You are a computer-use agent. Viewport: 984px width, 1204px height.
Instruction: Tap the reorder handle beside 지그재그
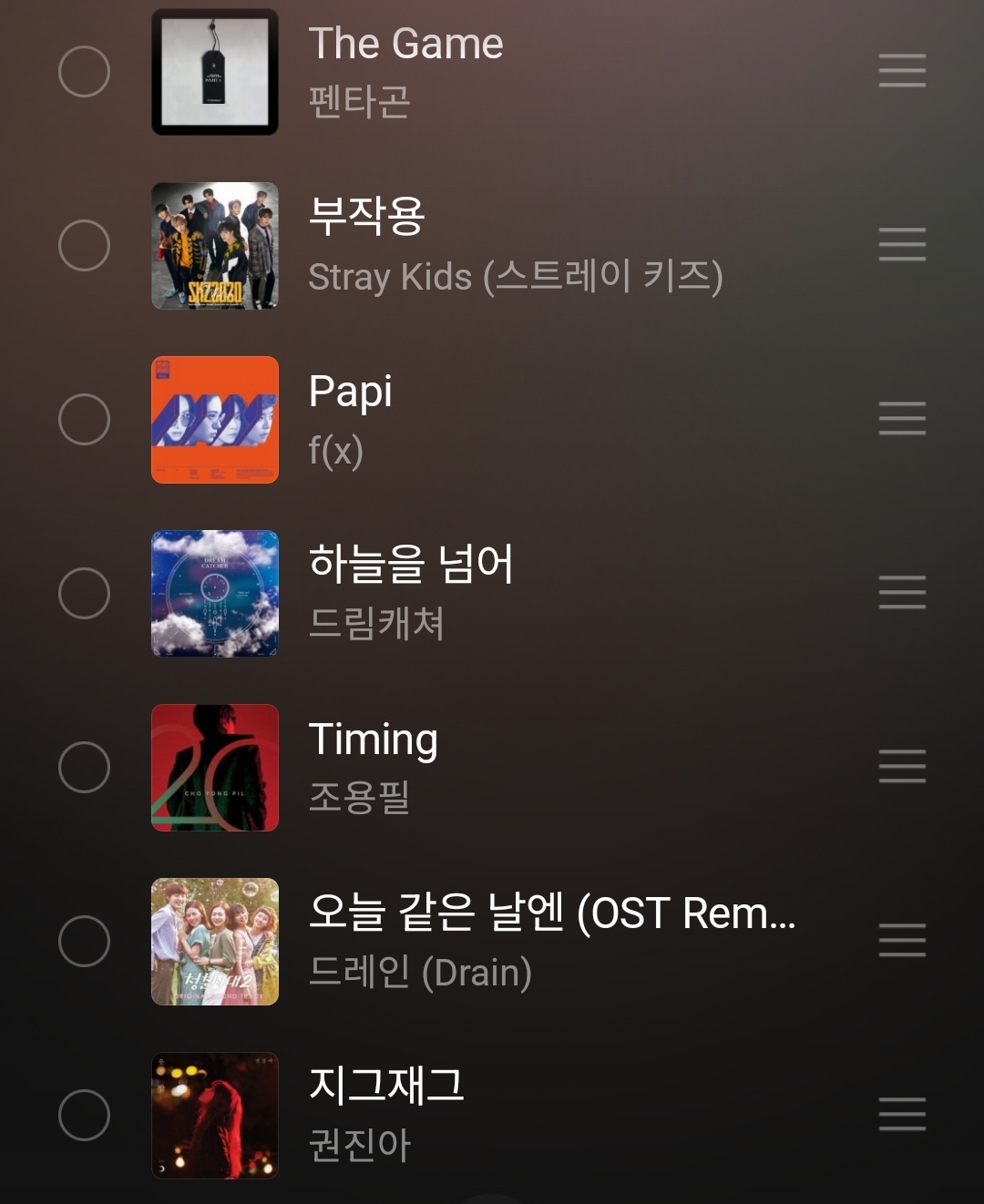tap(902, 1115)
